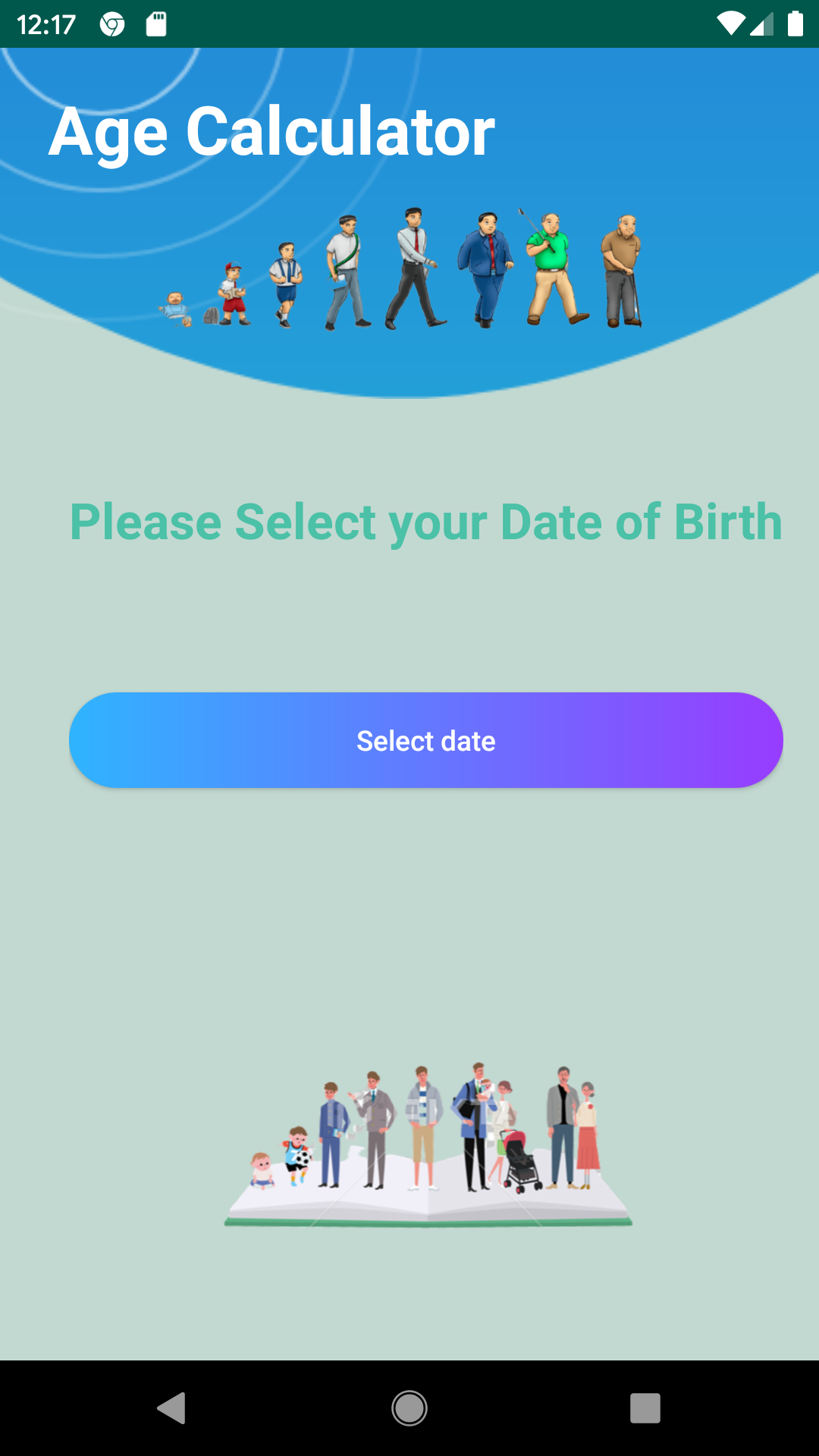The image size is (819, 1456).
Task: Click the Please Select your Date of Birth text
Action: pyautogui.click(x=426, y=522)
